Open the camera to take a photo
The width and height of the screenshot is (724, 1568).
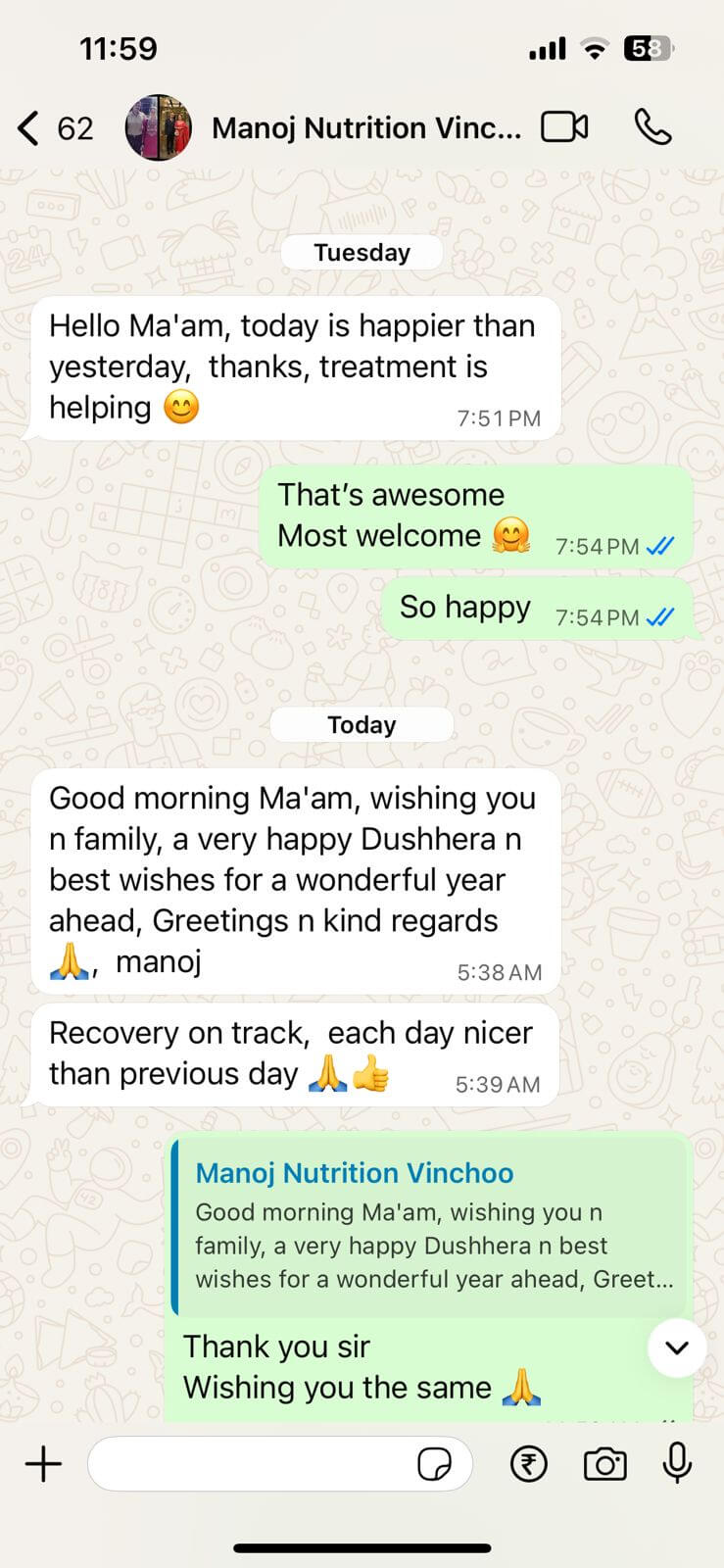tap(604, 1464)
